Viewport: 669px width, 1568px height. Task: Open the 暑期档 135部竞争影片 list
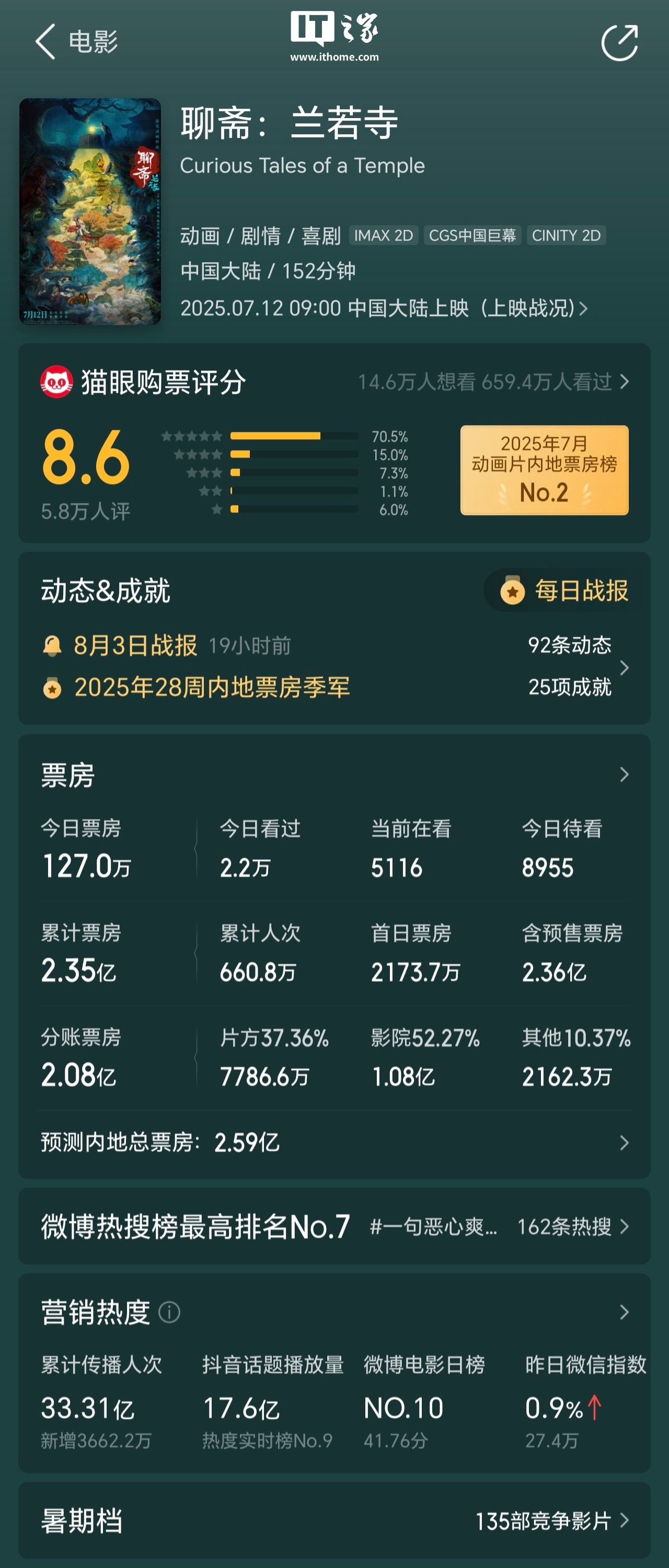click(552, 1520)
